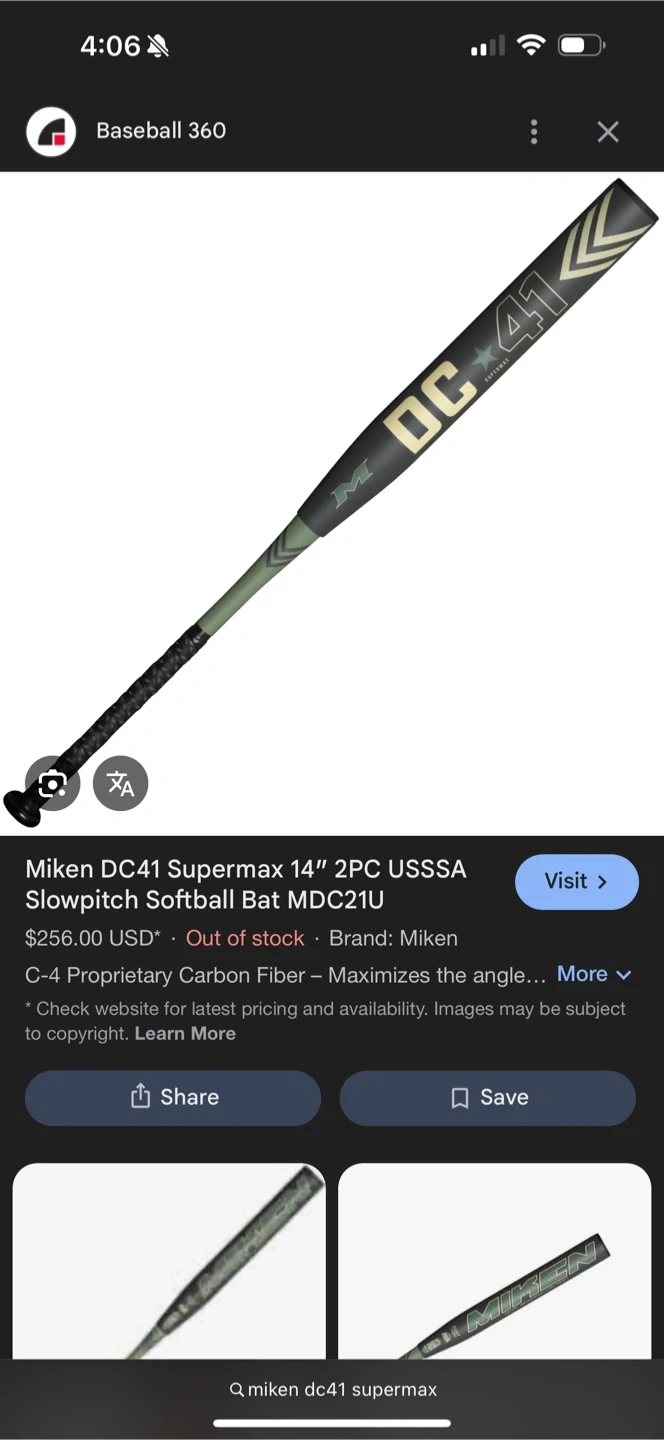664x1440 pixels.
Task: Open the three-dot overflow menu
Action: click(x=534, y=131)
